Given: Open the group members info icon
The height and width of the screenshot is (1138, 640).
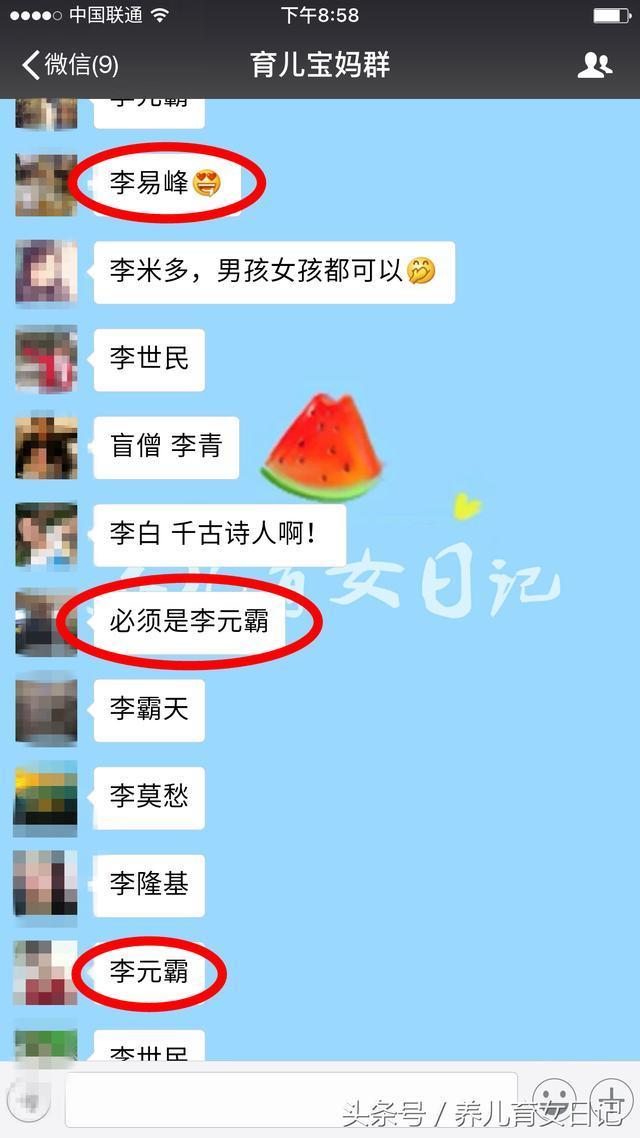Looking at the screenshot, I should tap(594, 66).
